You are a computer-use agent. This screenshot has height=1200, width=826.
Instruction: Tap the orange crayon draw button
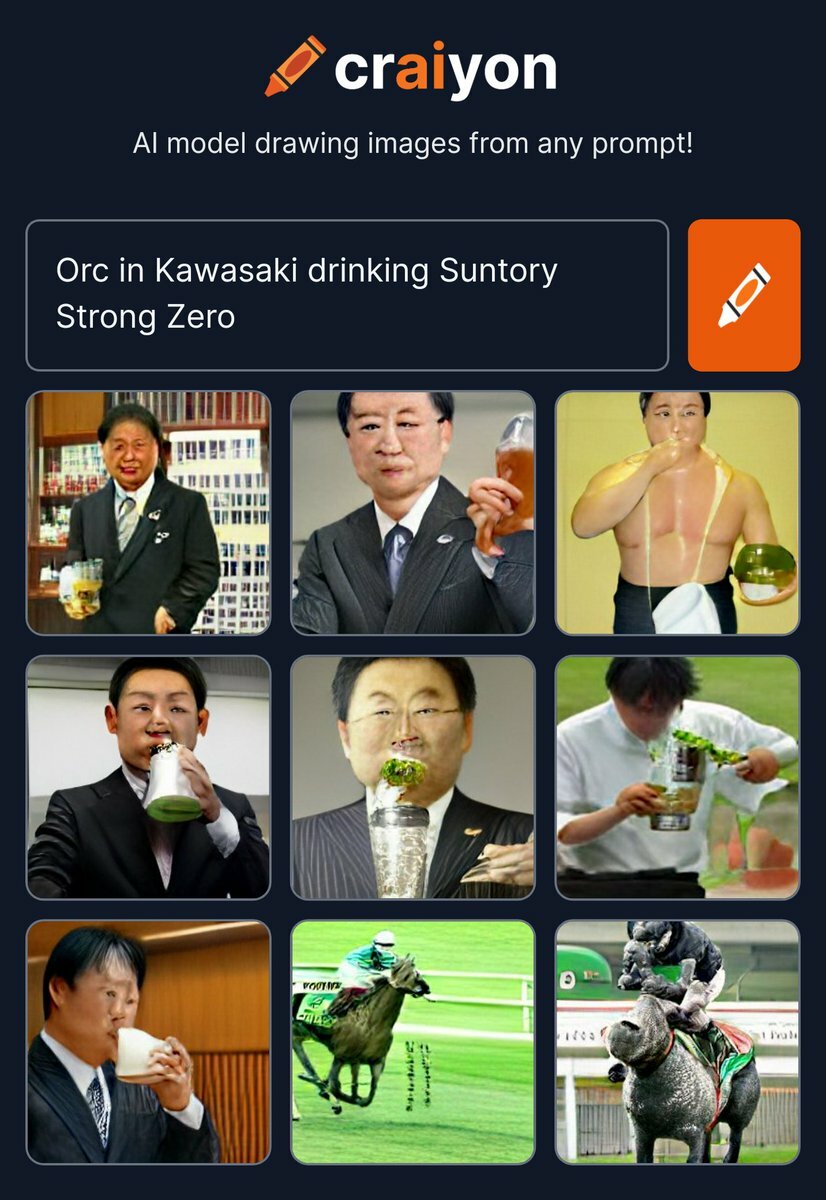point(744,295)
